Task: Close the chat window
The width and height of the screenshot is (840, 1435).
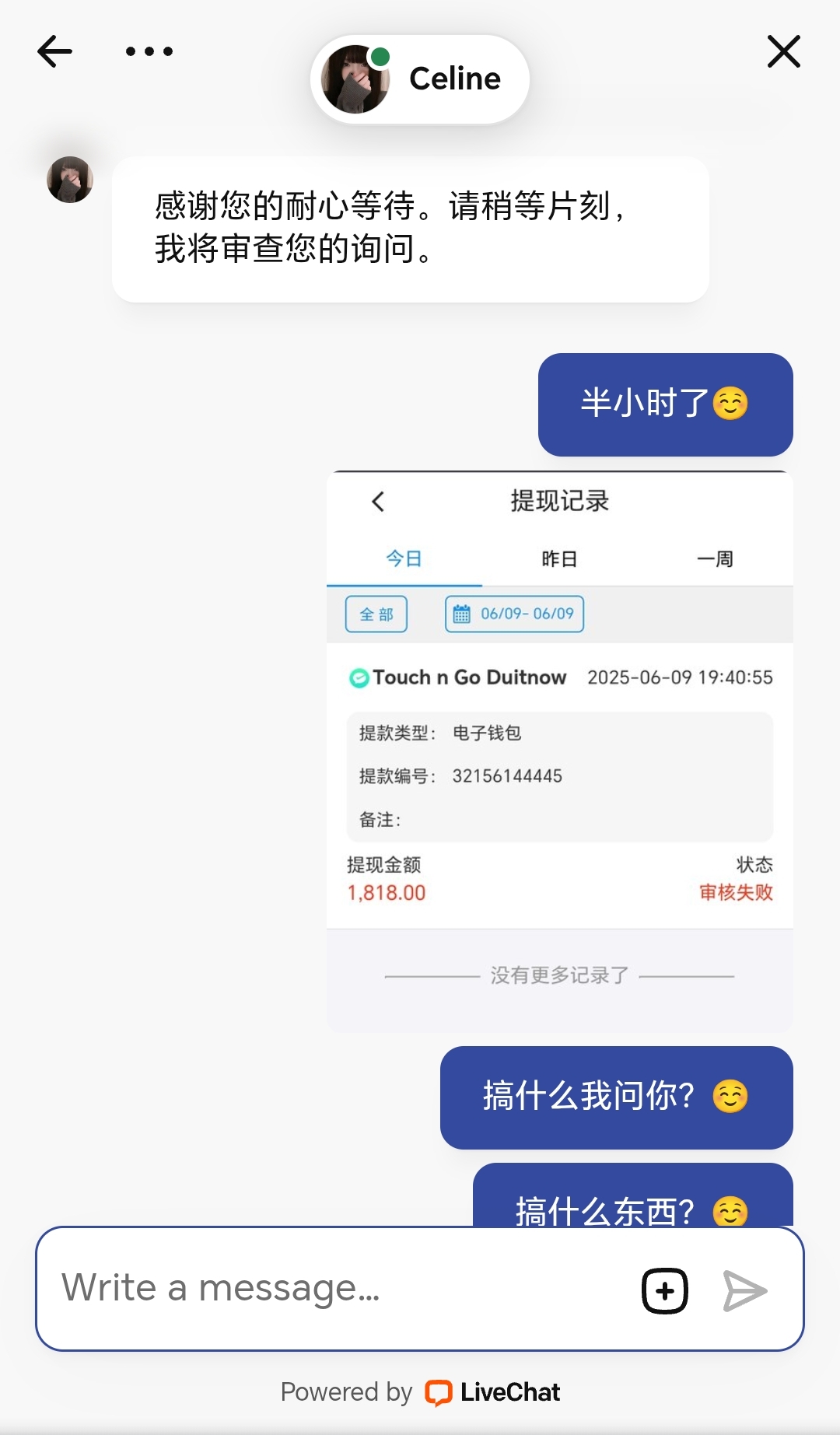Action: click(783, 52)
